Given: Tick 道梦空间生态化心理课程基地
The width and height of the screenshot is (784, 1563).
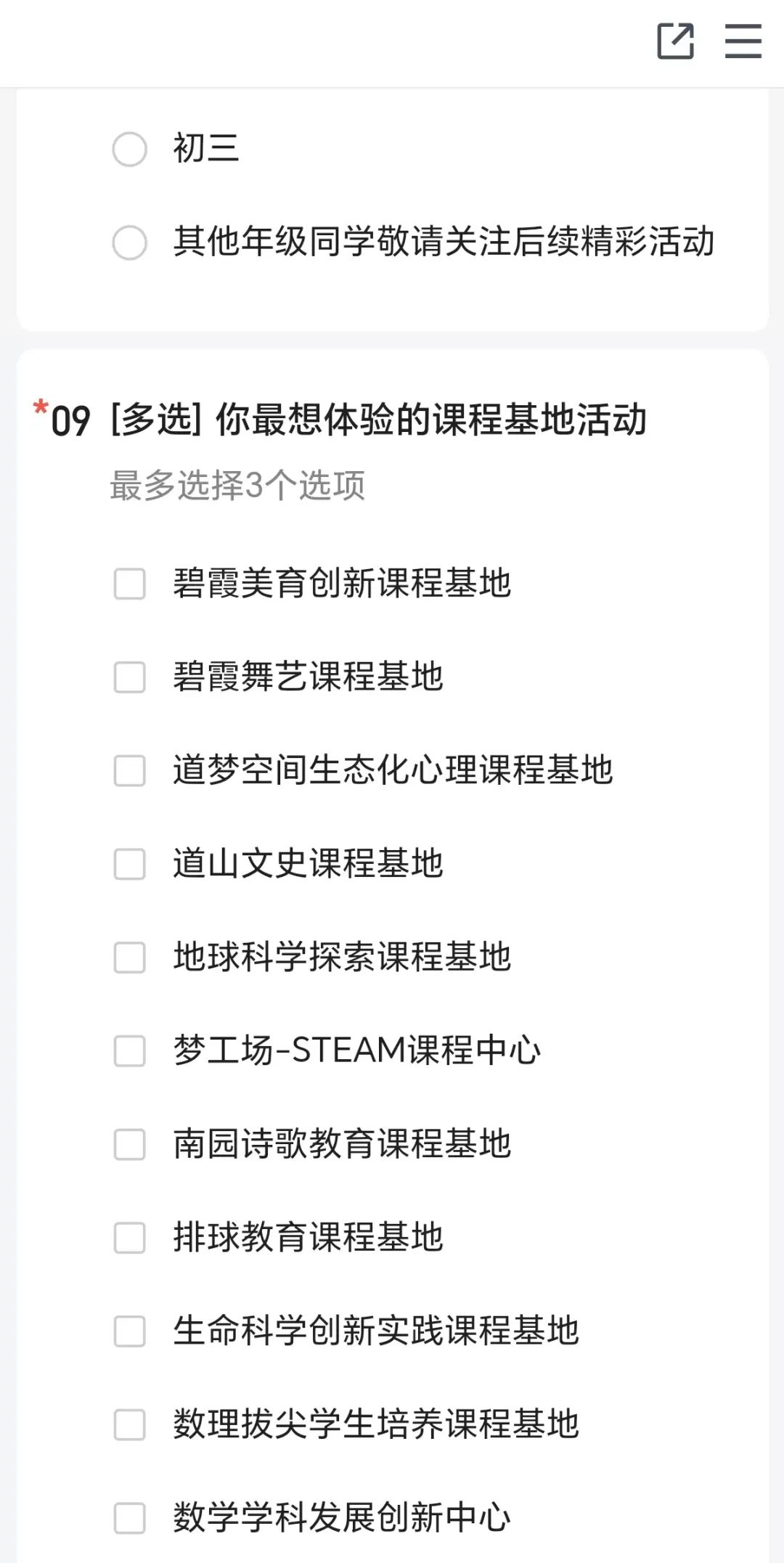Looking at the screenshot, I should click(130, 770).
